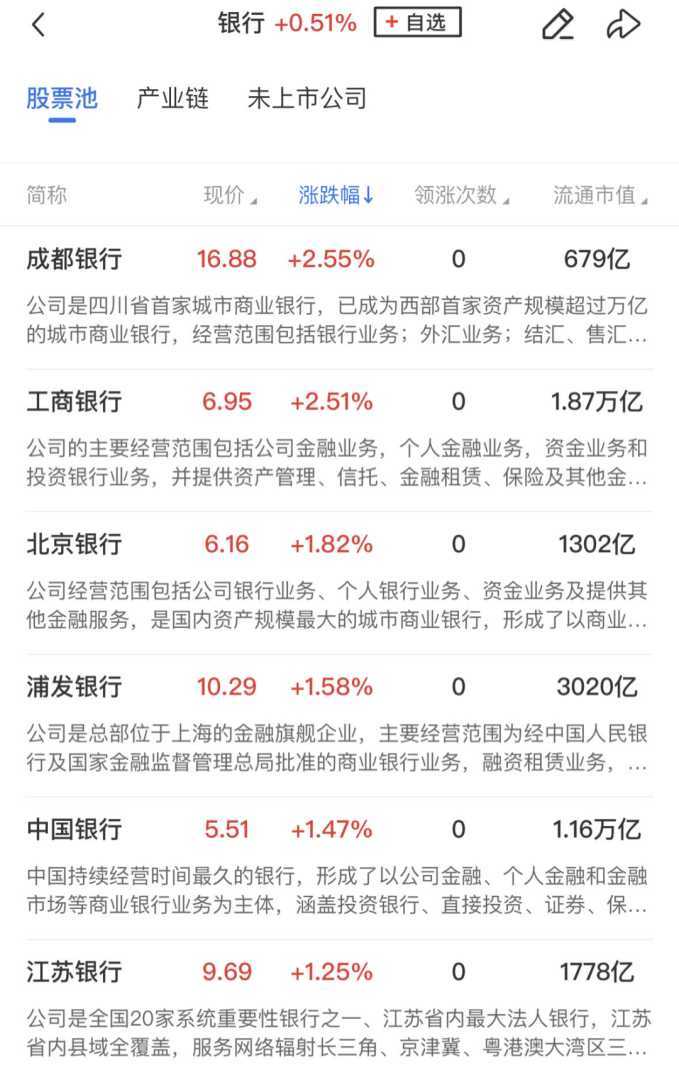Toggle the 涨跌幅 sort order

pos(336,195)
